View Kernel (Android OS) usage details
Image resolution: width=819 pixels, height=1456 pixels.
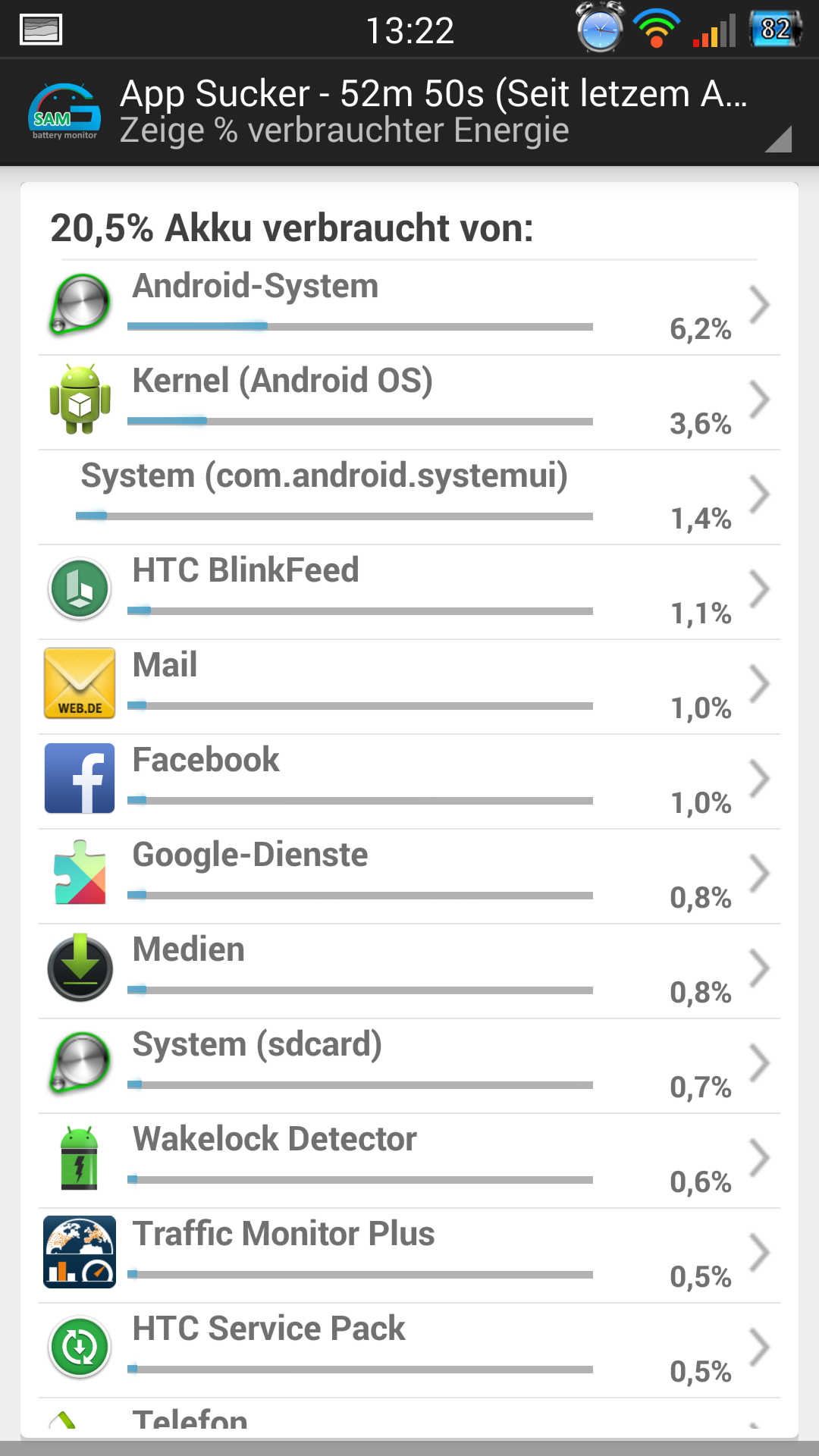pyautogui.click(x=409, y=403)
